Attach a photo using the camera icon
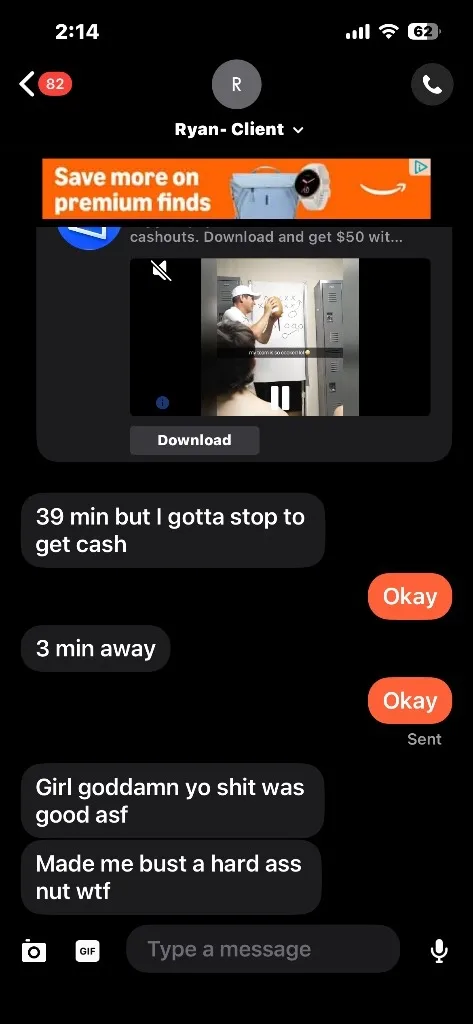The image size is (473, 1024). click(34, 950)
